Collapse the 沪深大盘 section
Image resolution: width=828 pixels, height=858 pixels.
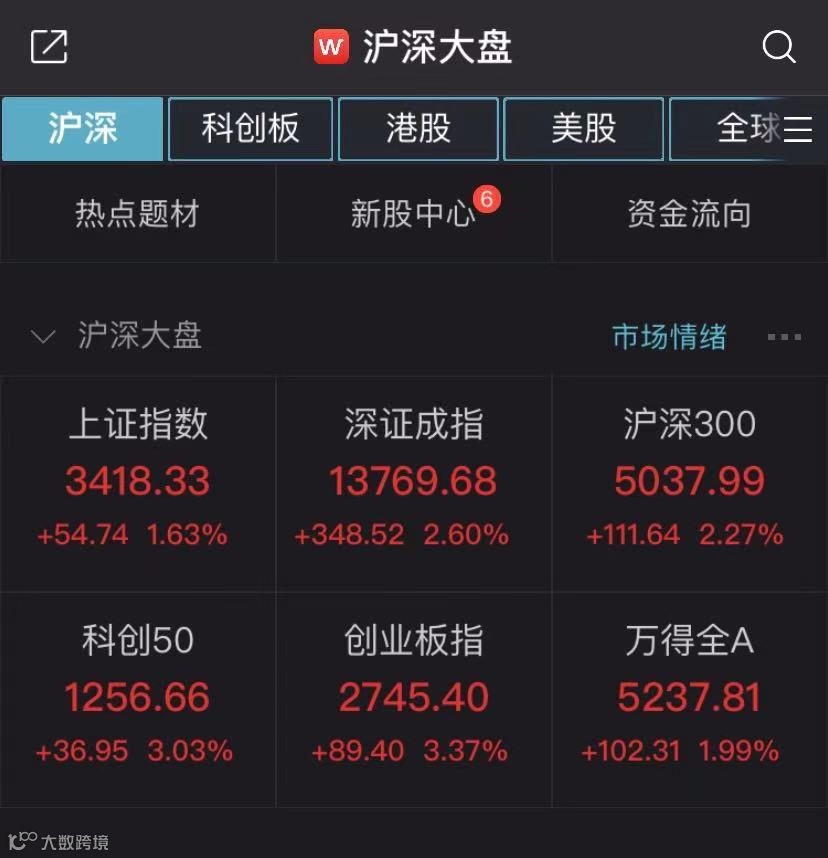coord(43,337)
